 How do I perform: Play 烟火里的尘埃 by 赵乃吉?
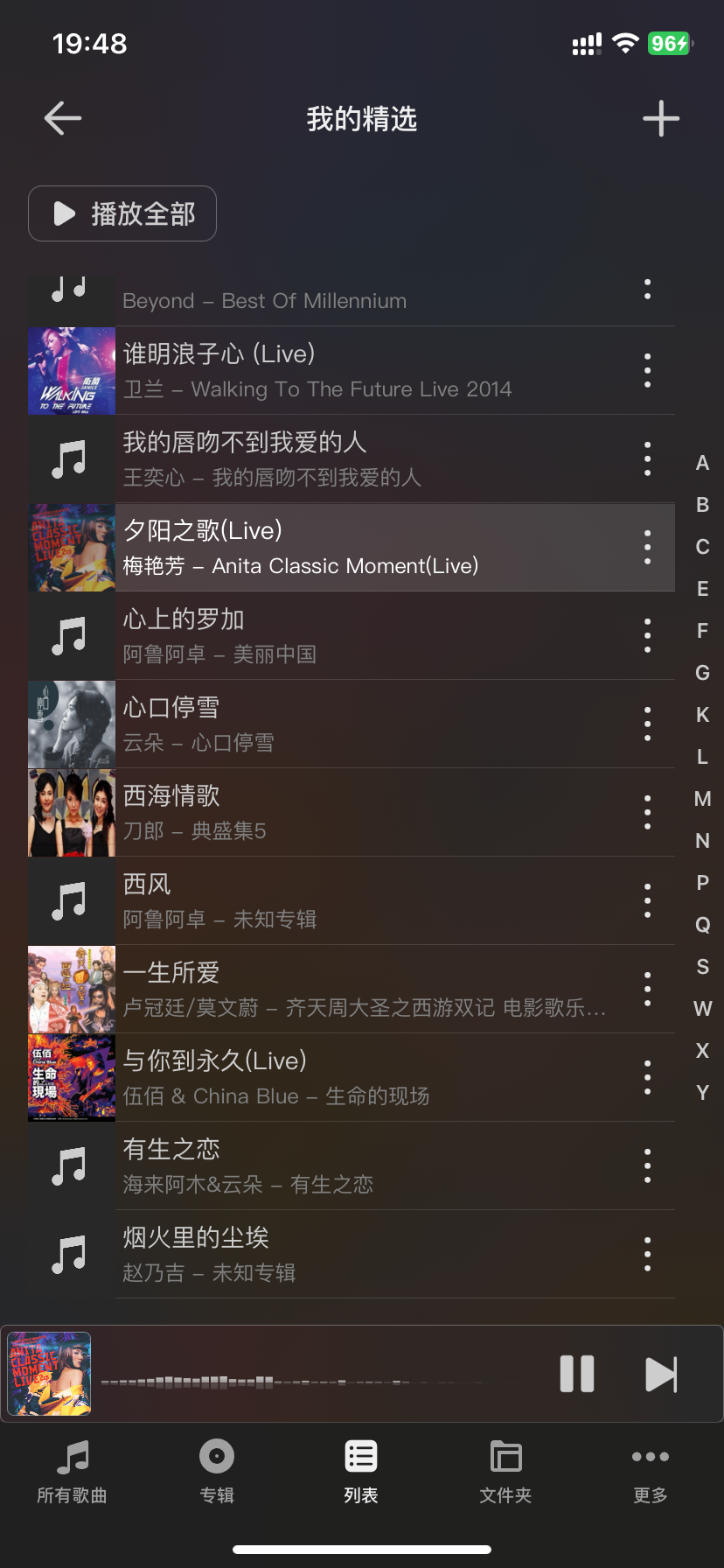[x=350, y=1255]
